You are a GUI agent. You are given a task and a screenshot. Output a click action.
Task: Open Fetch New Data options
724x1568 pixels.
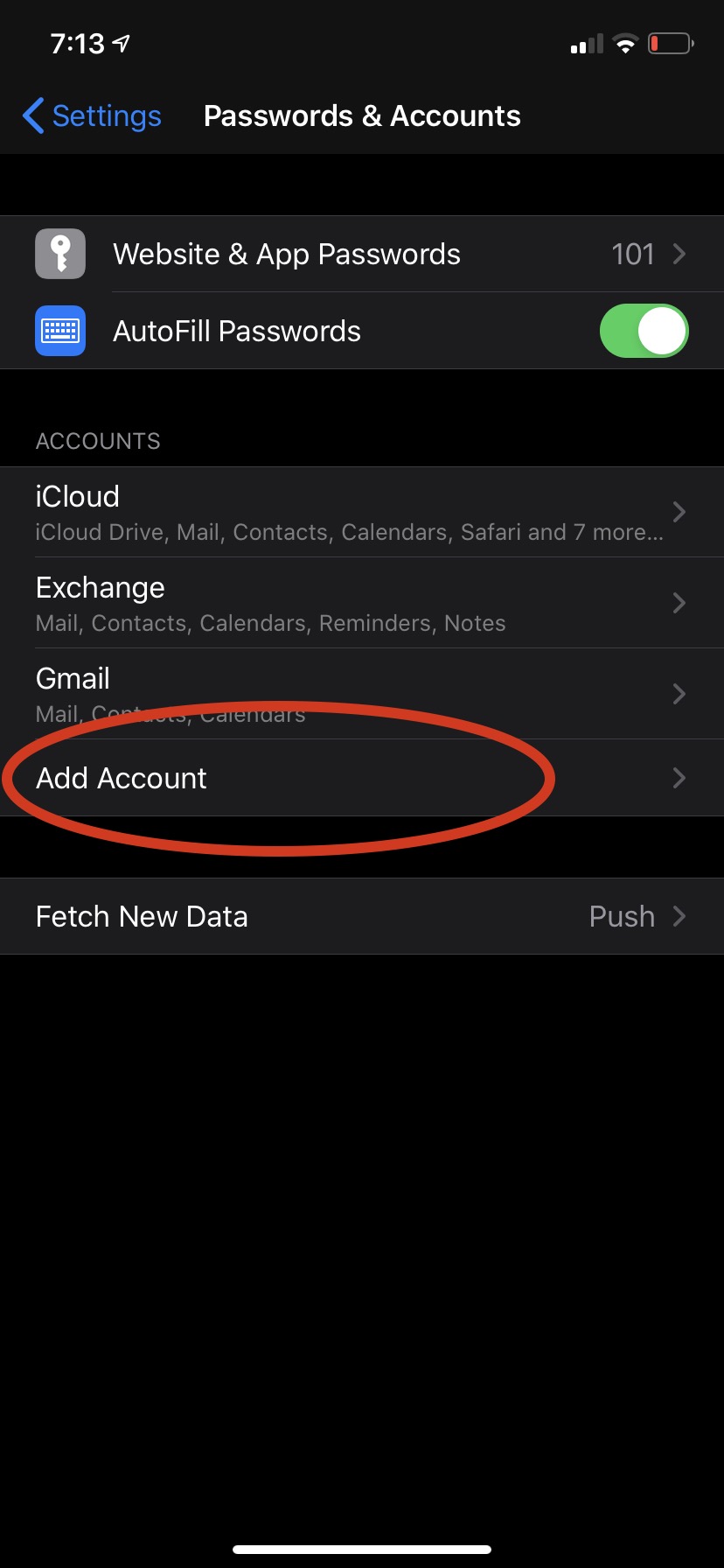(x=362, y=916)
